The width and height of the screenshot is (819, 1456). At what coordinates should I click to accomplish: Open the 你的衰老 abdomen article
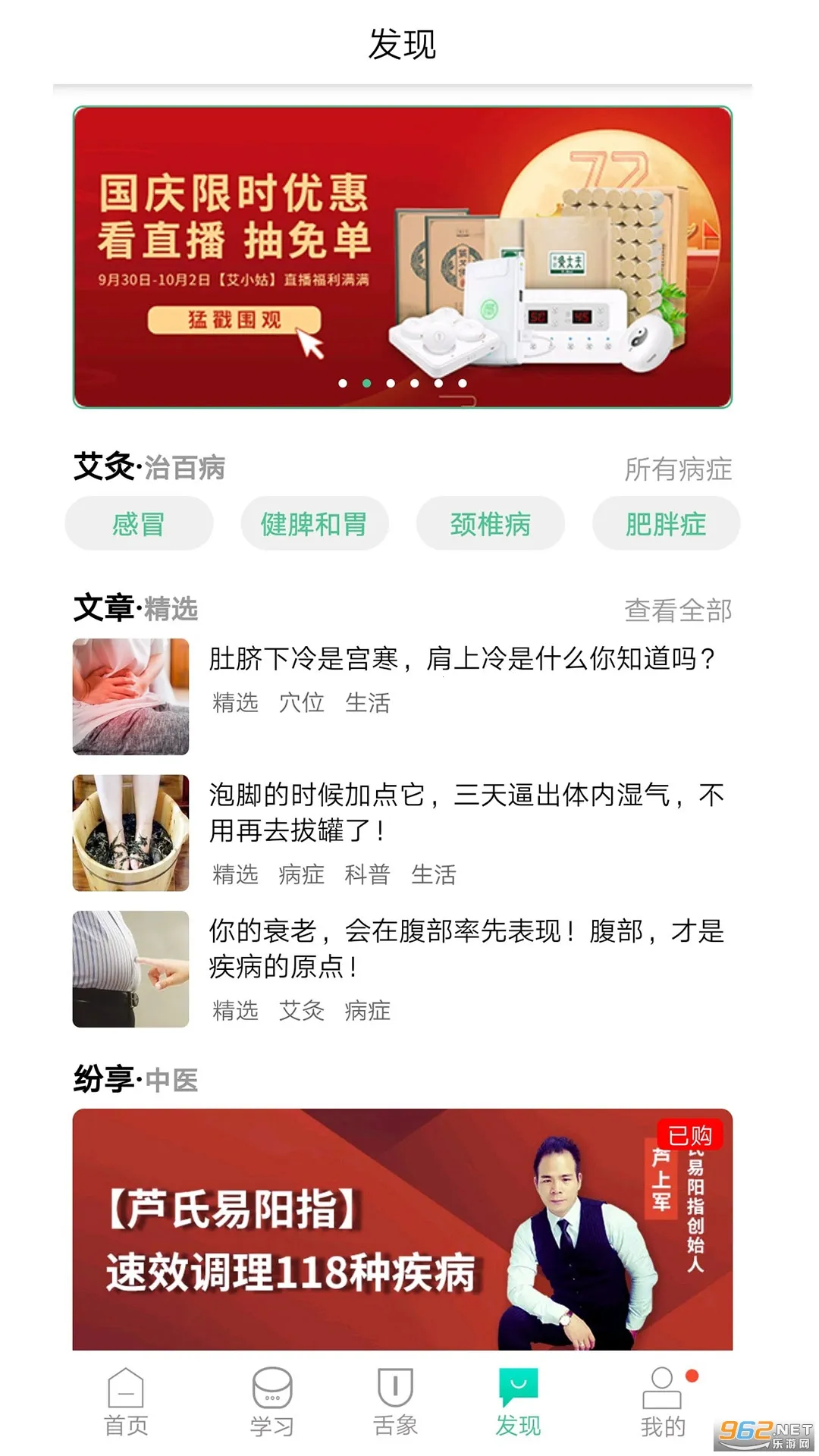click(466, 948)
